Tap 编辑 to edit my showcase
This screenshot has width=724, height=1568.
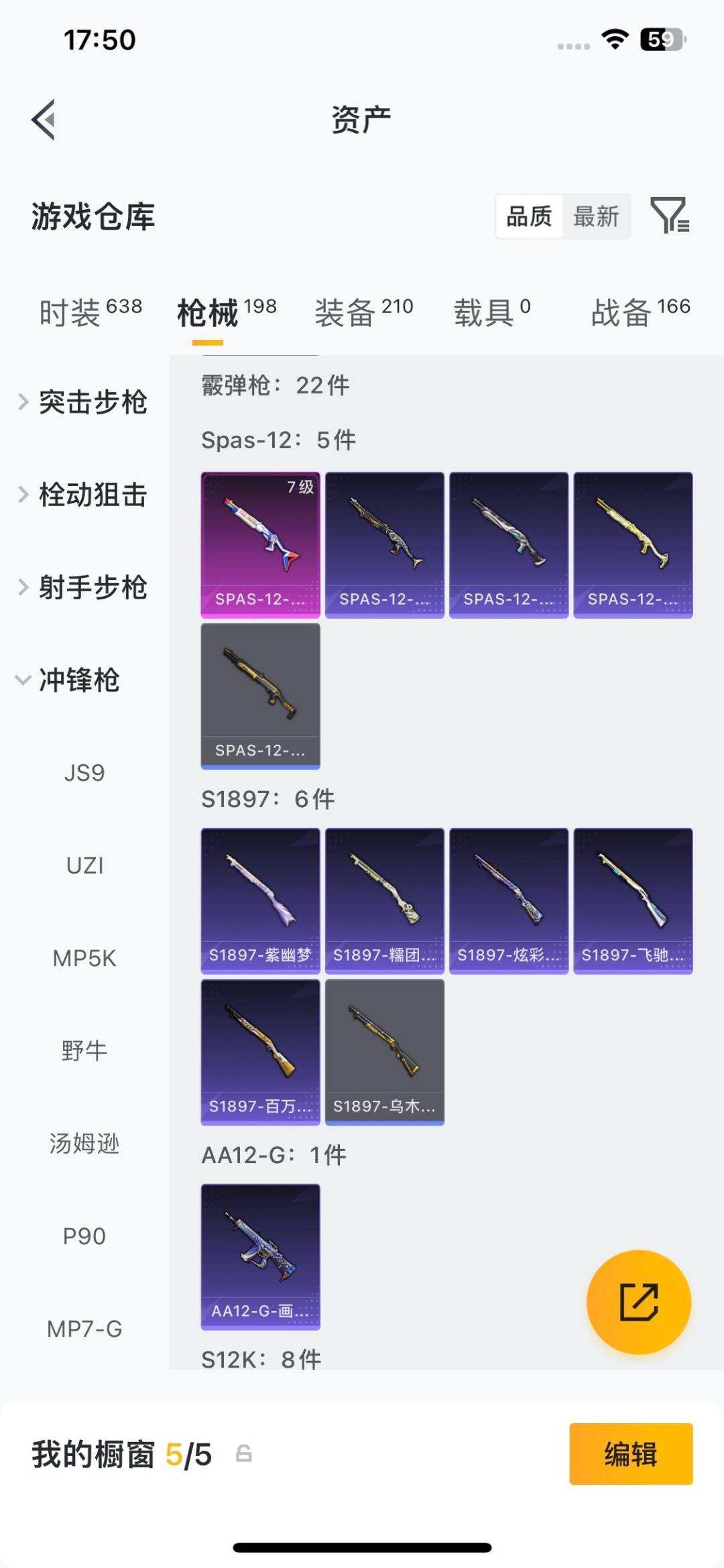point(631,1454)
